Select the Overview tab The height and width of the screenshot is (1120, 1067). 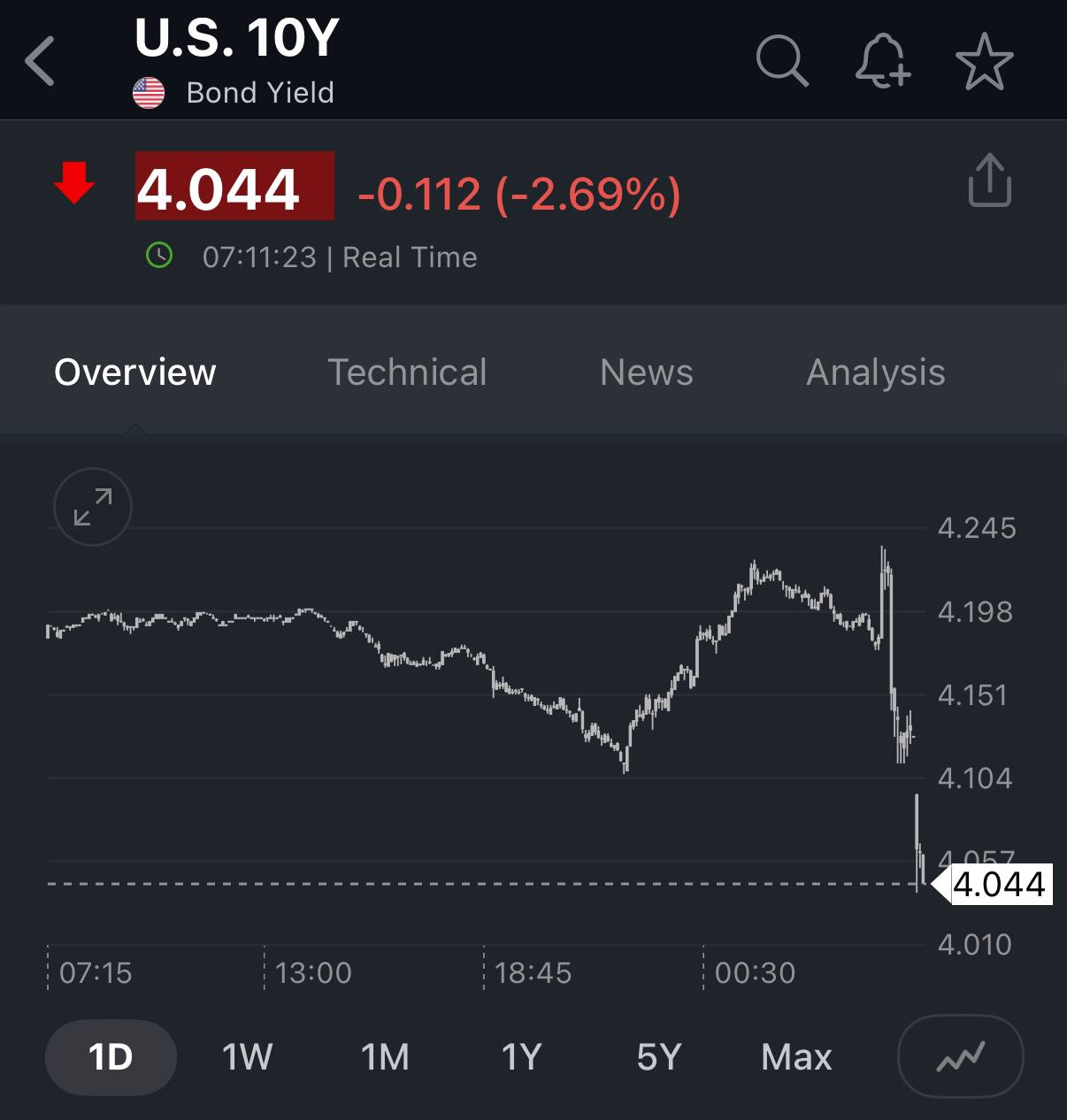click(x=135, y=372)
